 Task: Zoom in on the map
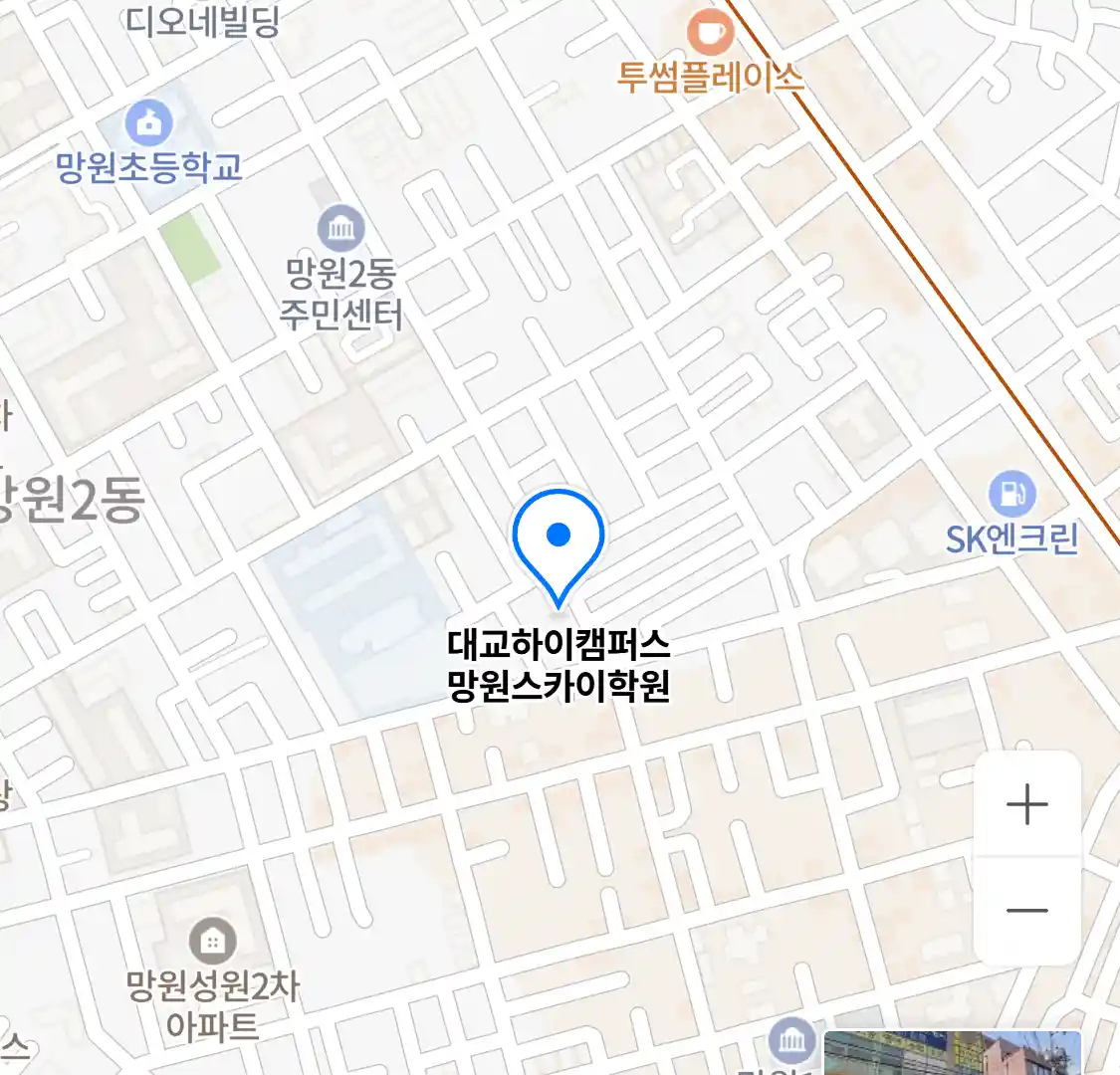[1026, 804]
